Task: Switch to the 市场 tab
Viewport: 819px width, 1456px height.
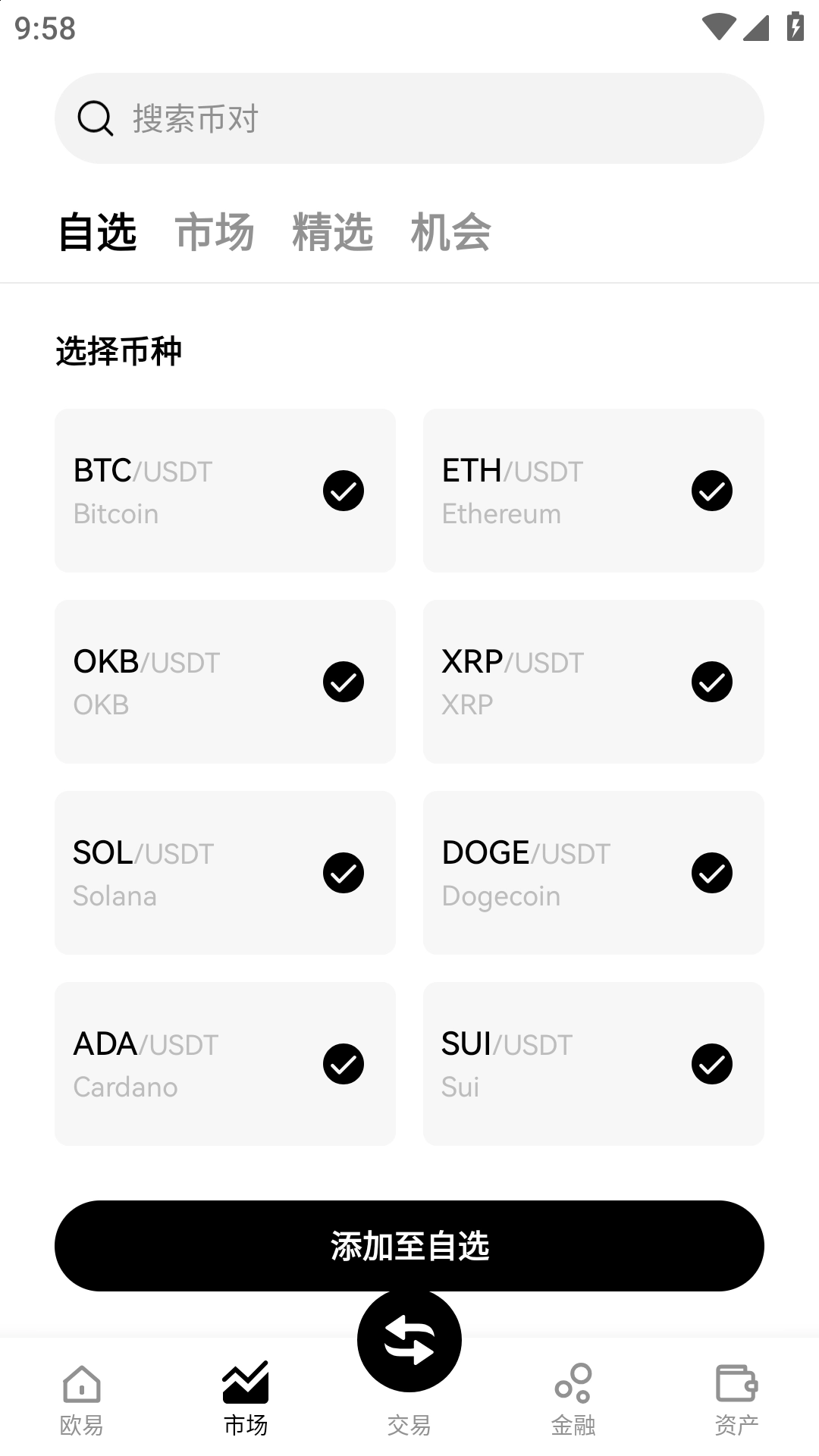Action: tap(215, 234)
